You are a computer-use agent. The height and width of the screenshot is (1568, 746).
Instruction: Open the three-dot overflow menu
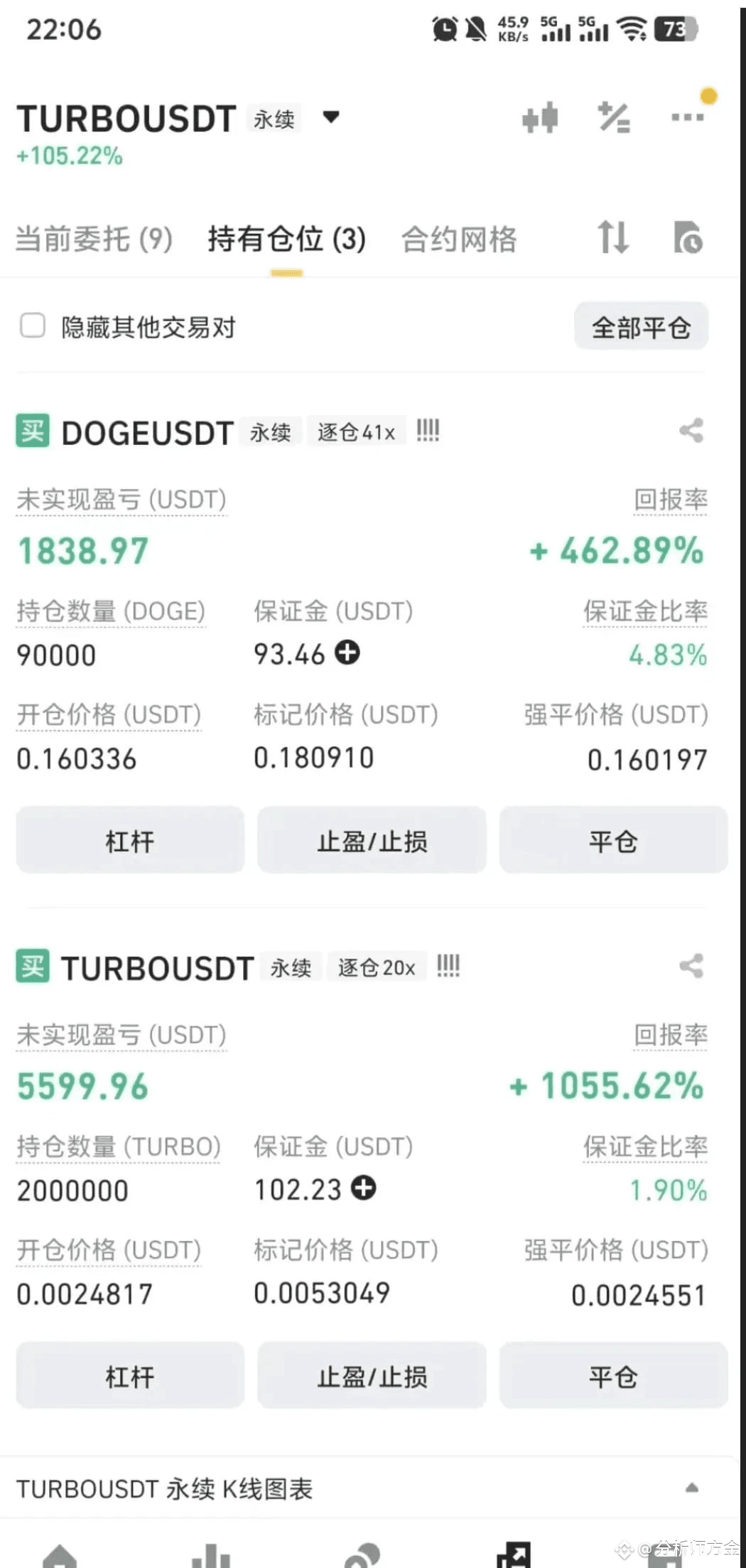[x=687, y=117]
